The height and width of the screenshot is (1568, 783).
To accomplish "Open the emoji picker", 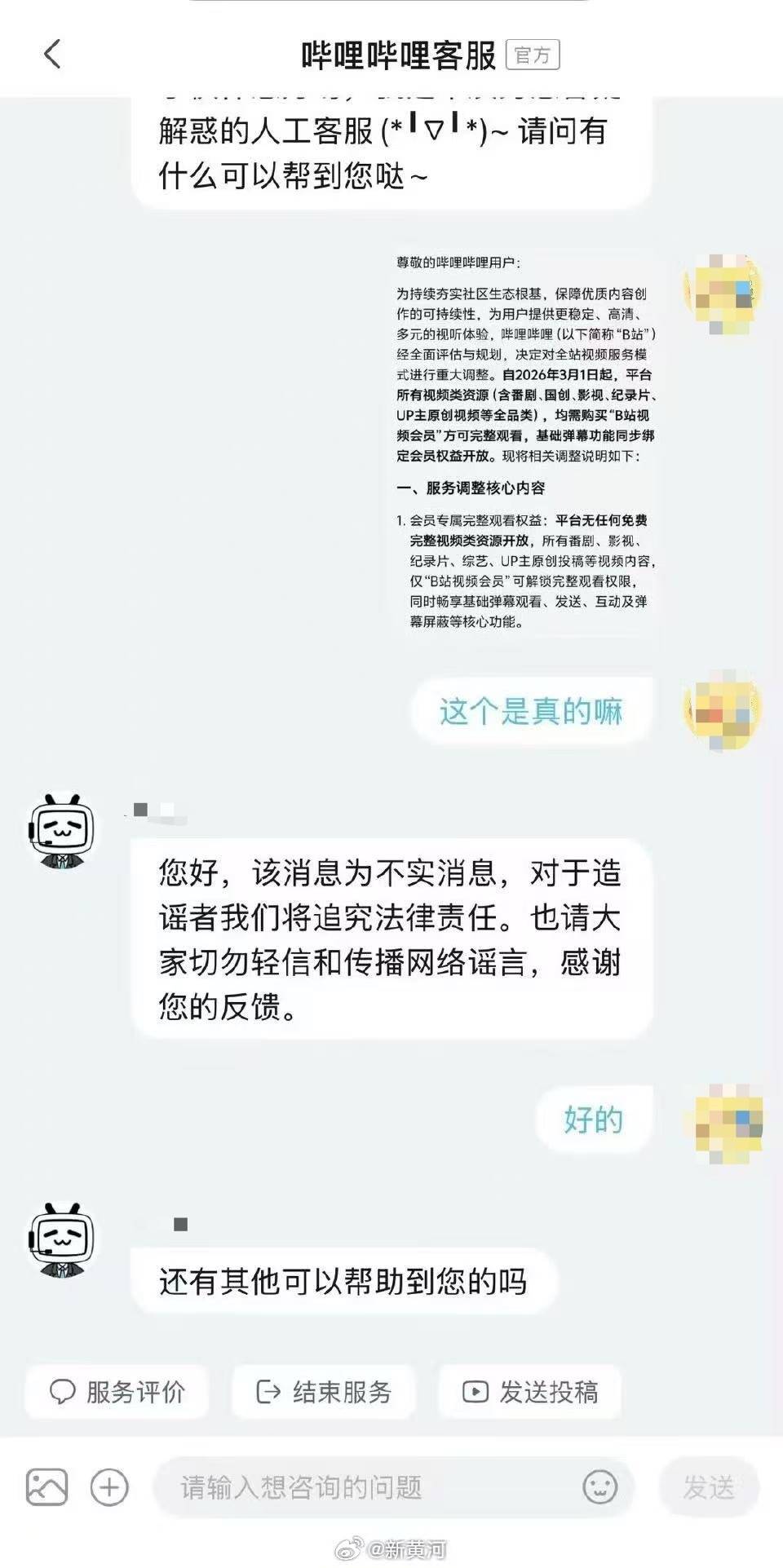I will 599,1487.
